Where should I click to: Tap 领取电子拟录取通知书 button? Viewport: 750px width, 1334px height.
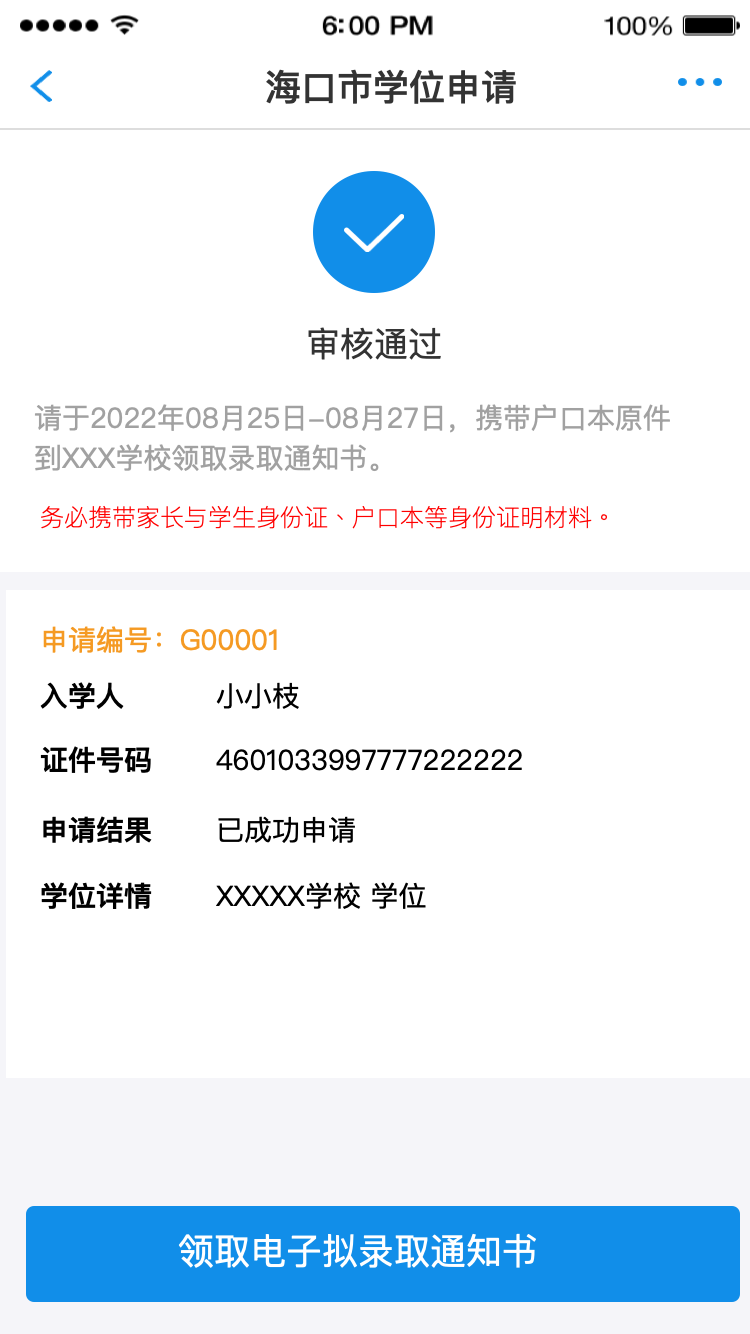[382, 1253]
